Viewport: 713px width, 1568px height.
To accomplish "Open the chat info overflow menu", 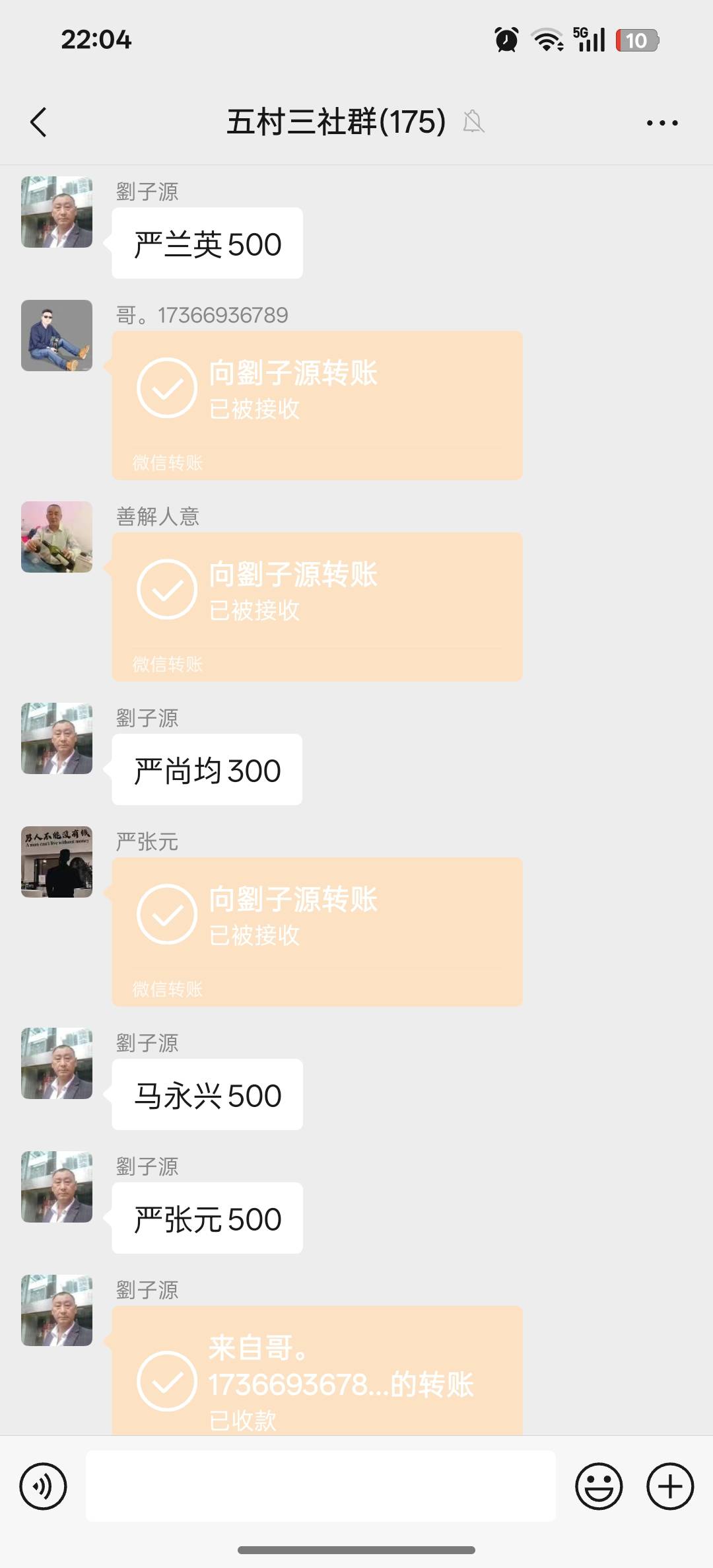I will pyautogui.click(x=662, y=123).
